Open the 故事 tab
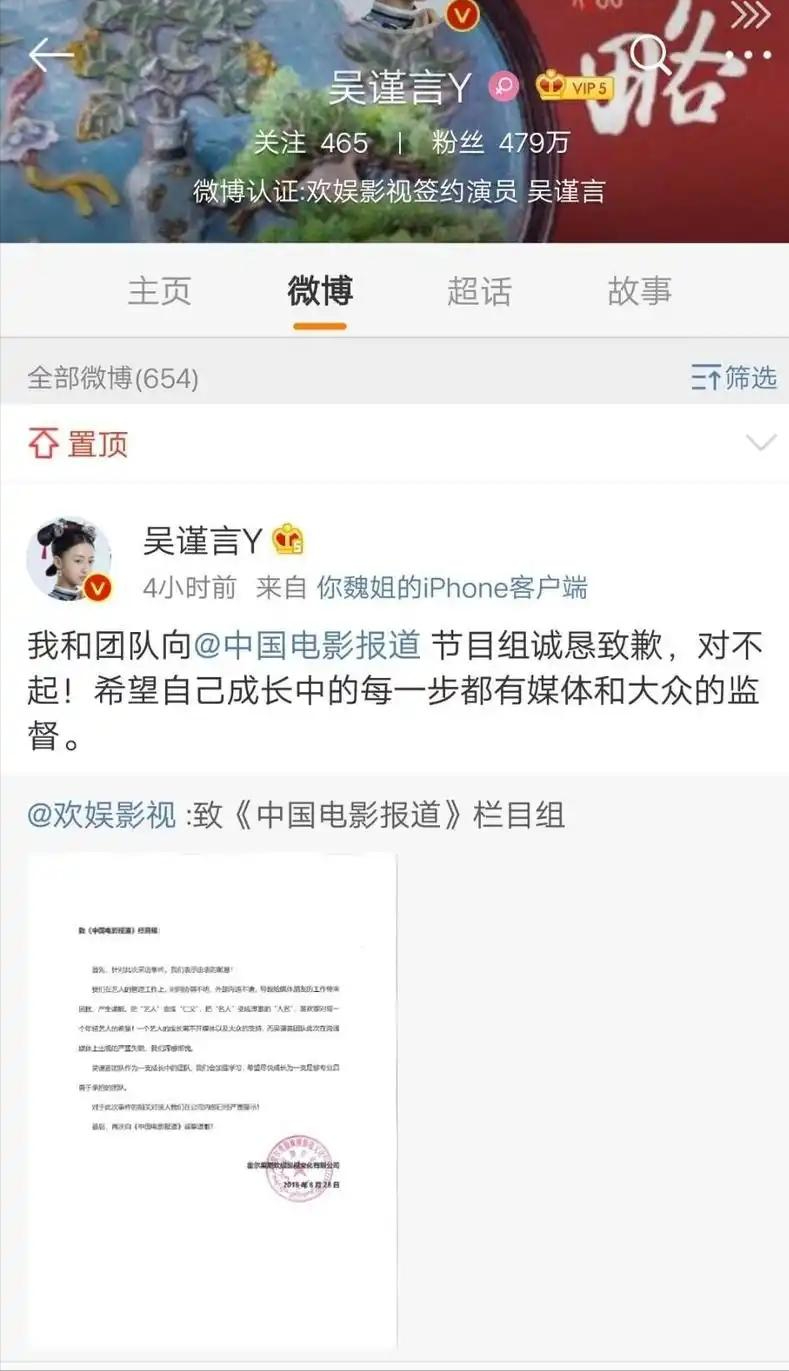 coord(639,291)
